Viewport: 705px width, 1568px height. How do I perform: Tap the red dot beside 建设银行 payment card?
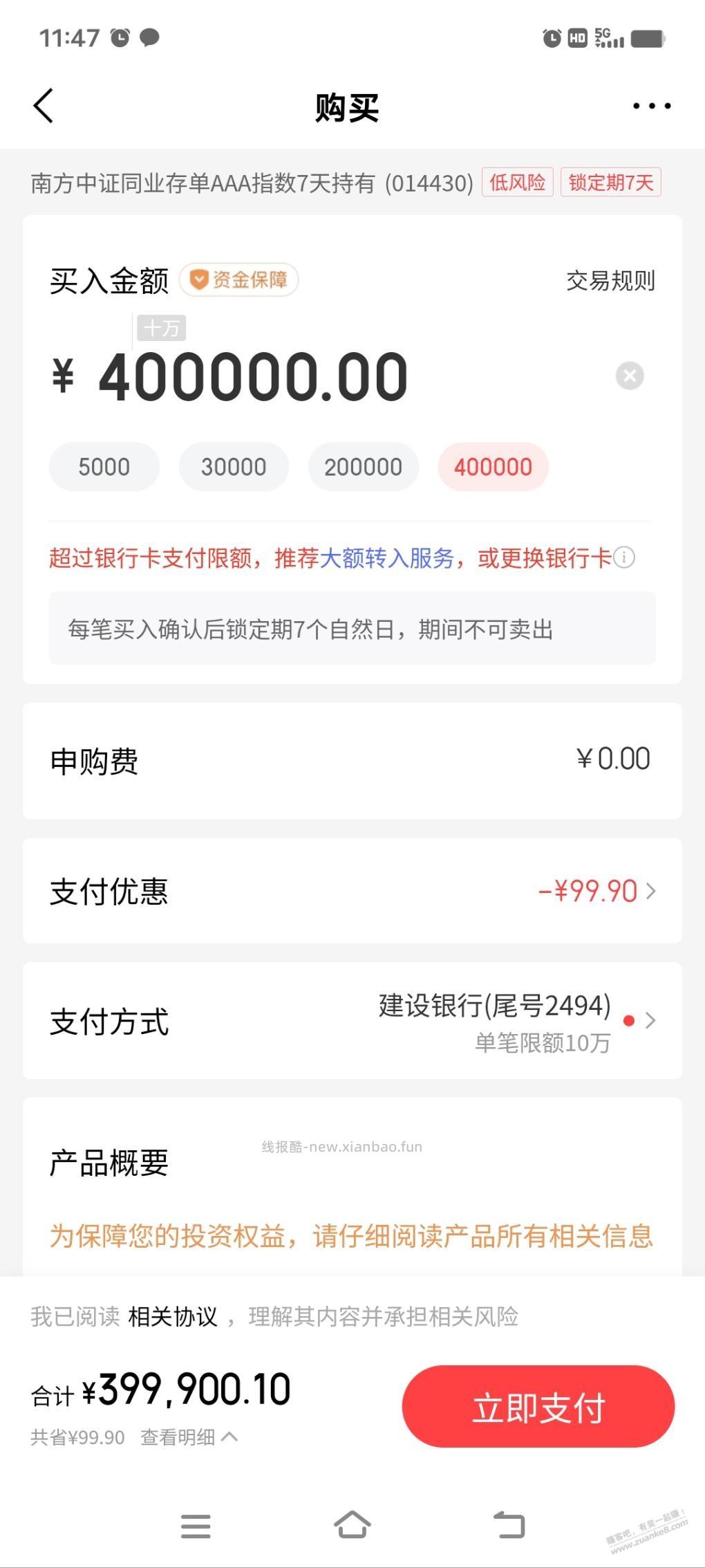click(628, 1020)
